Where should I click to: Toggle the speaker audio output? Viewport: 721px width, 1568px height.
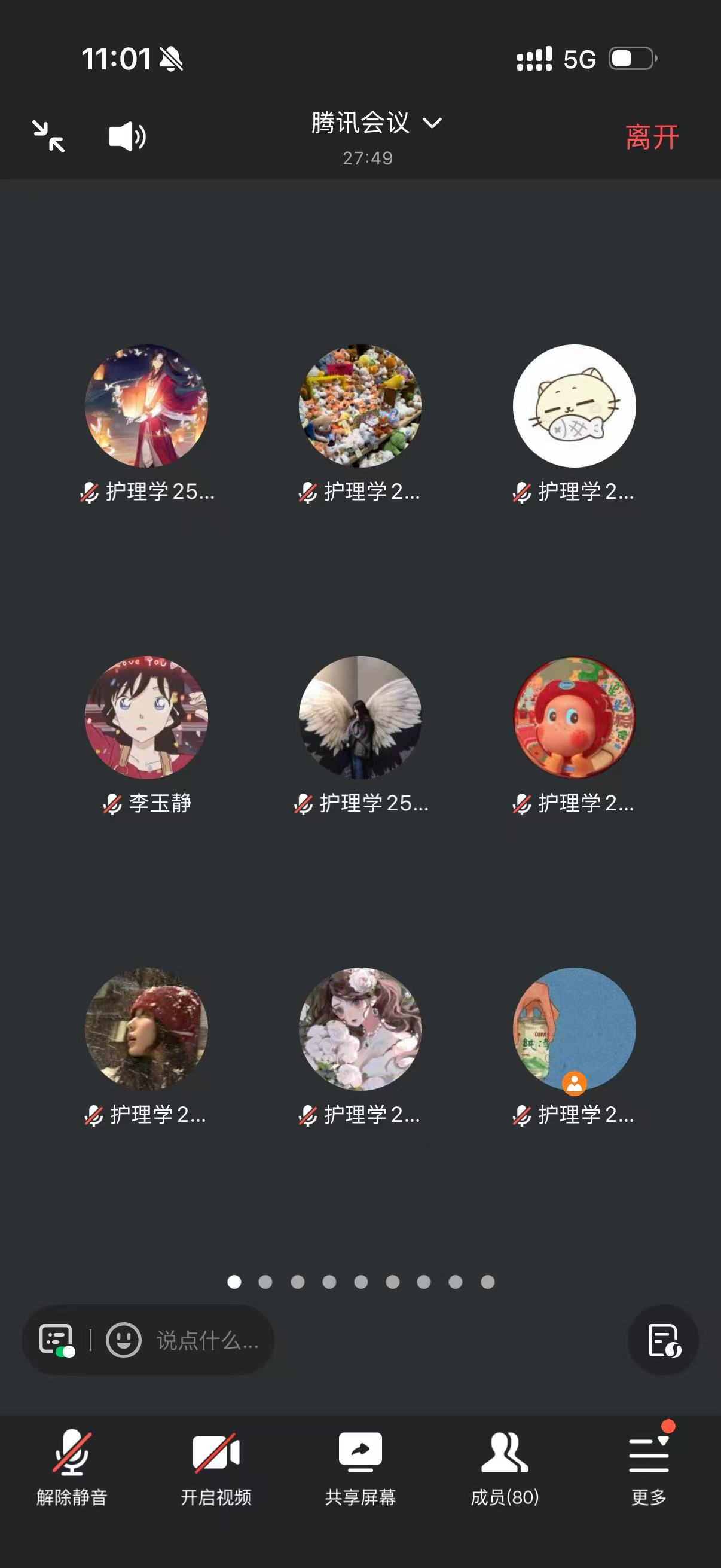click(127, 136)
